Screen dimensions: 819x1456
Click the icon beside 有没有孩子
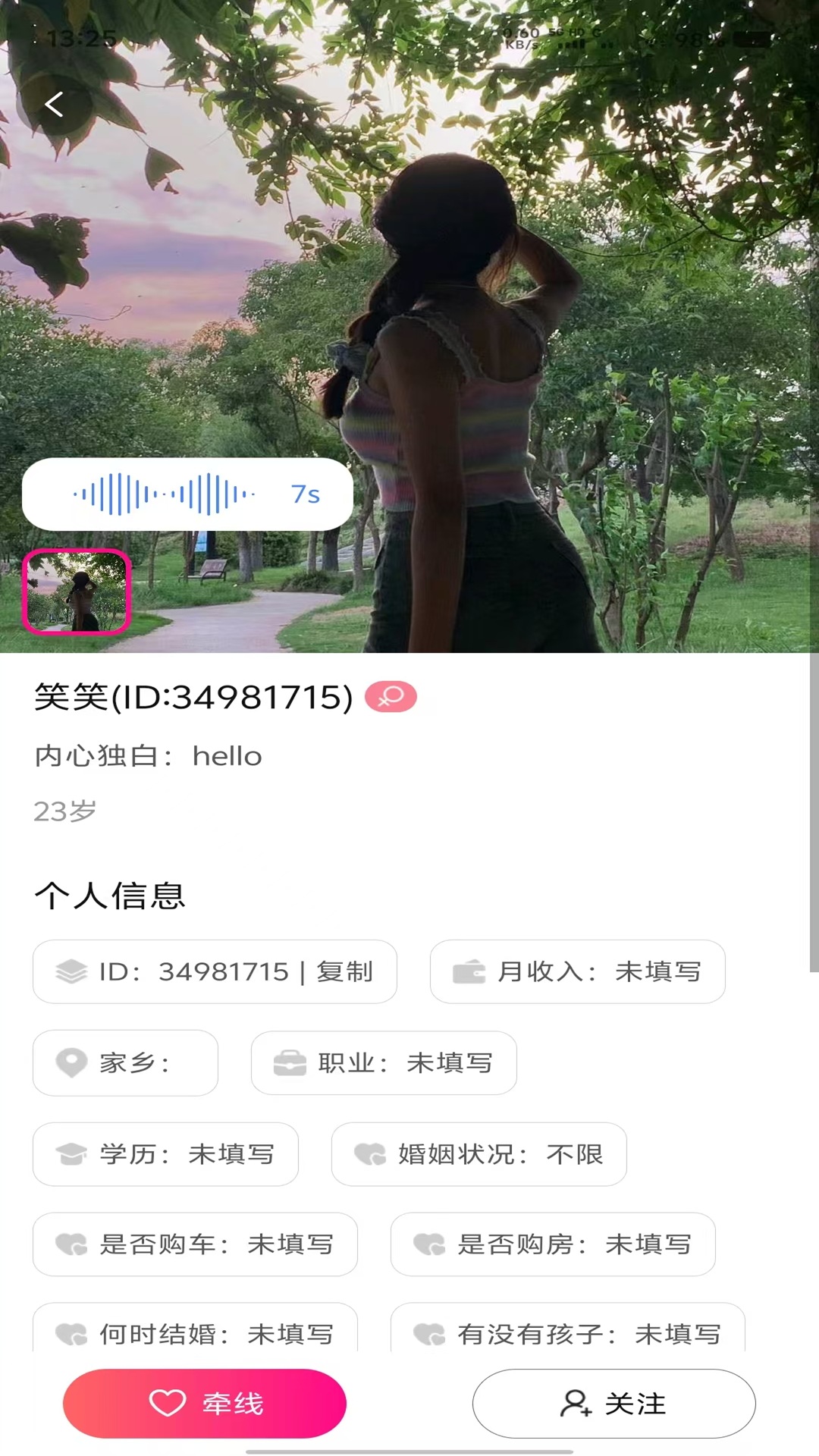(429, 1335)
